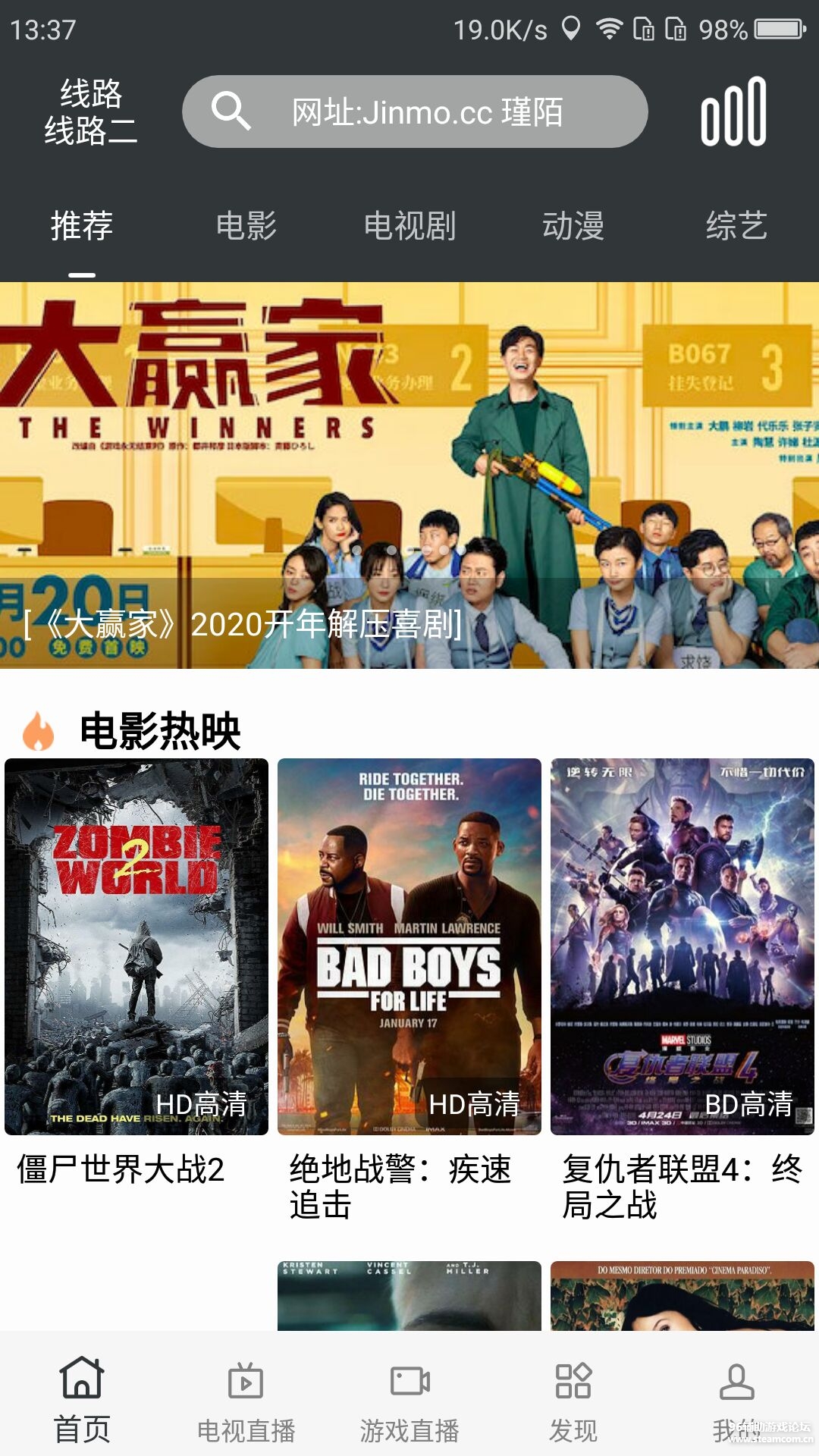819x1456 pixels.
Task: Open the 发现 section
Action: [x=573, y=1400]
